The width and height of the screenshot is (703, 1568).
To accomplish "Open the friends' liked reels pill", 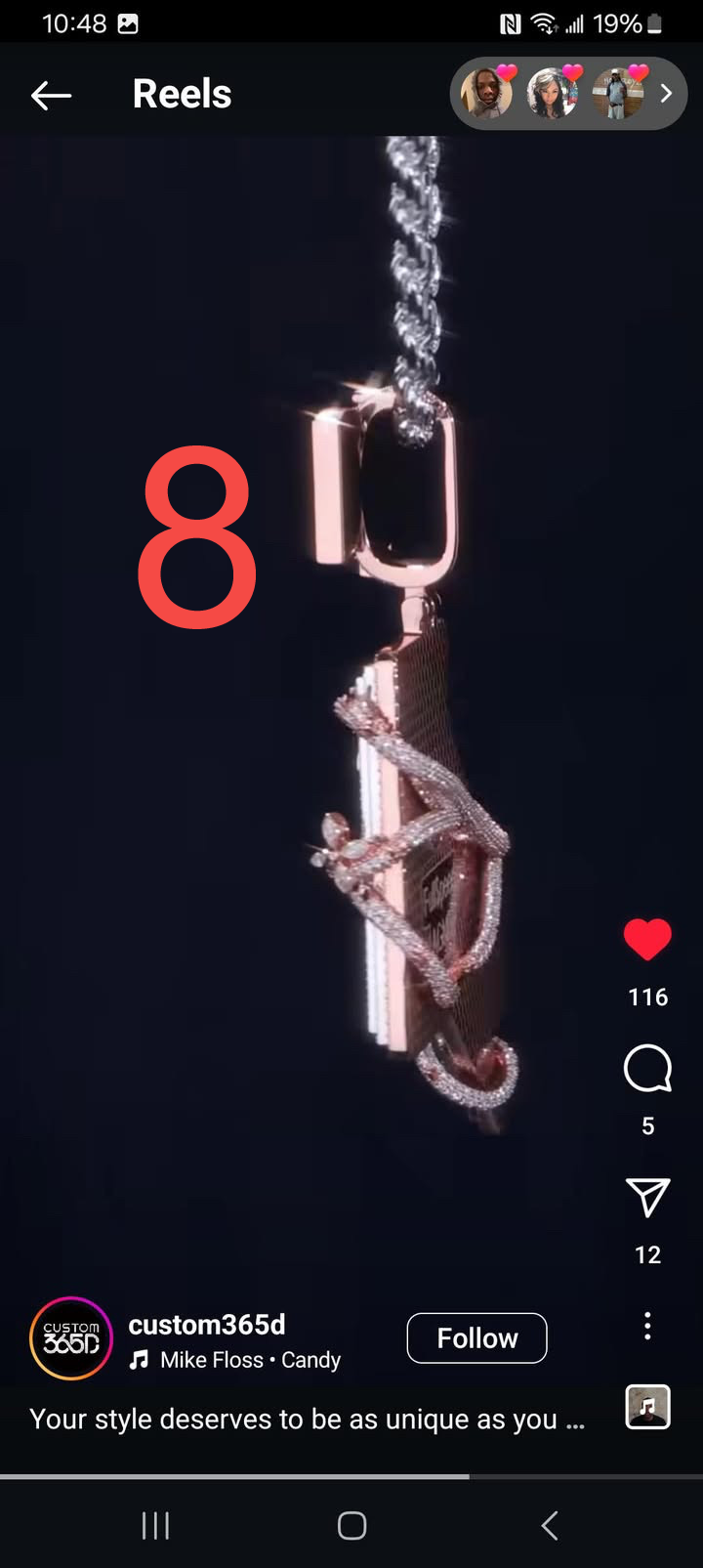I will (568, 94).
